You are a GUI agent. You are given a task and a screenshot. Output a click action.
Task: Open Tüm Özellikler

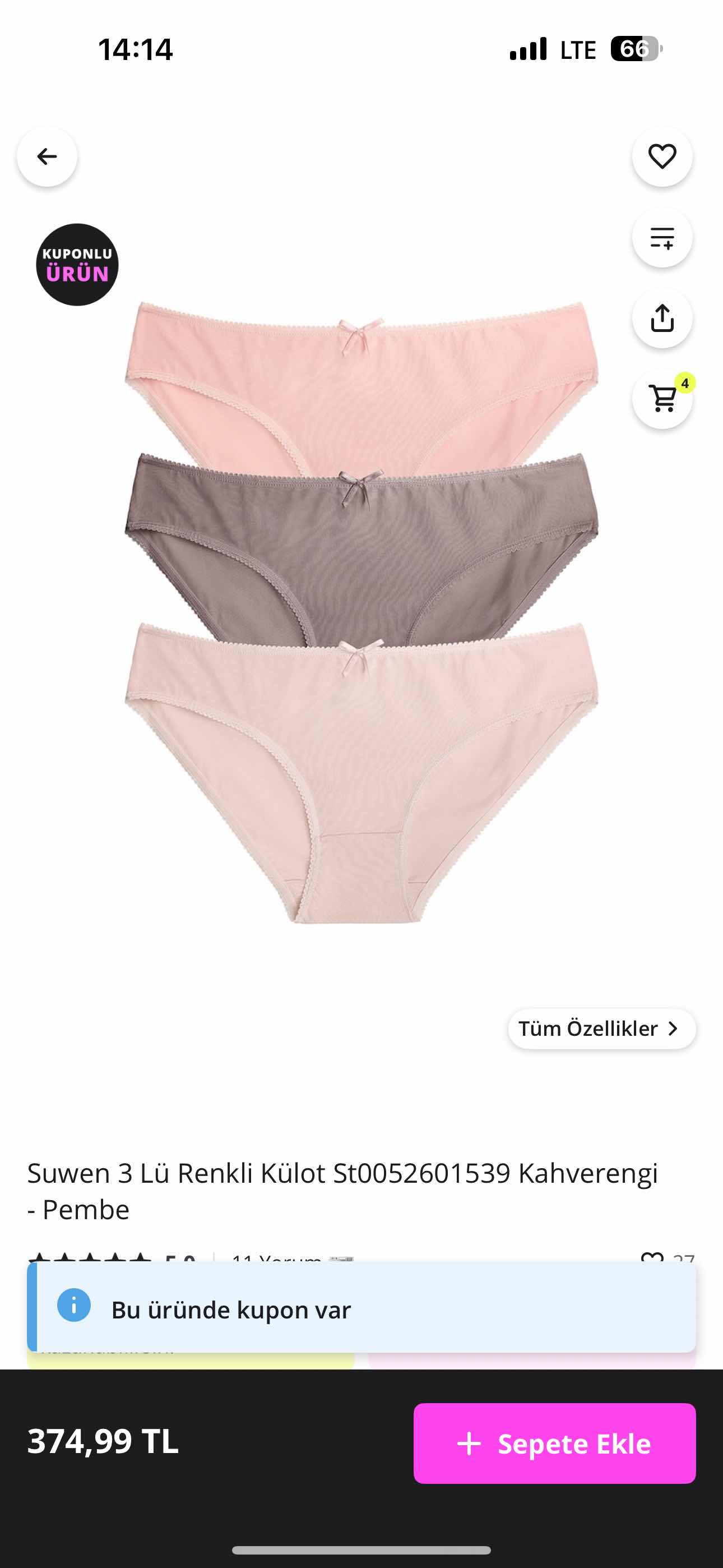click(601, 1029)
